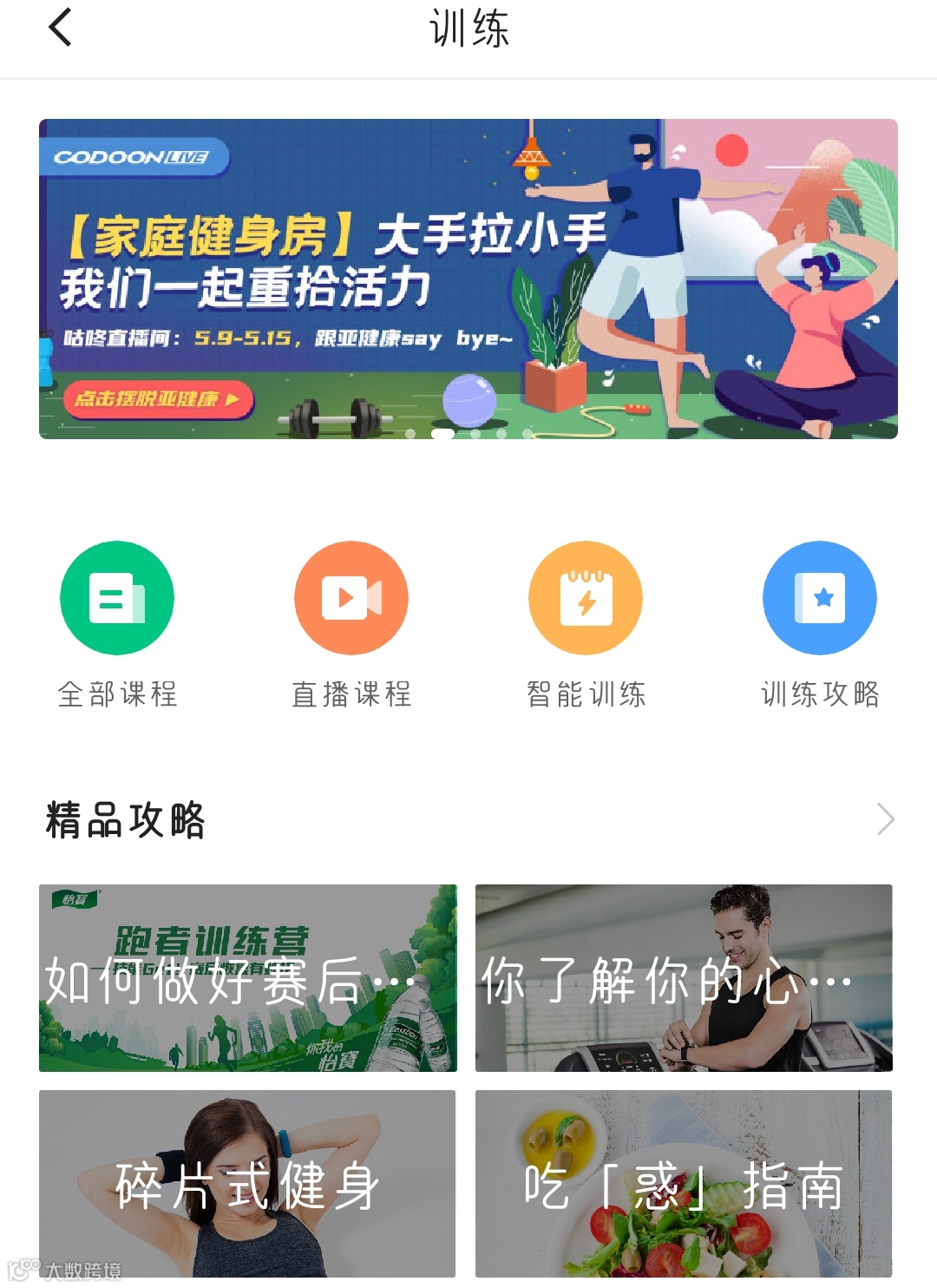This screenshot has height=1288, width=937.
Task: Open 全部课程
Action: click(117, 625)
